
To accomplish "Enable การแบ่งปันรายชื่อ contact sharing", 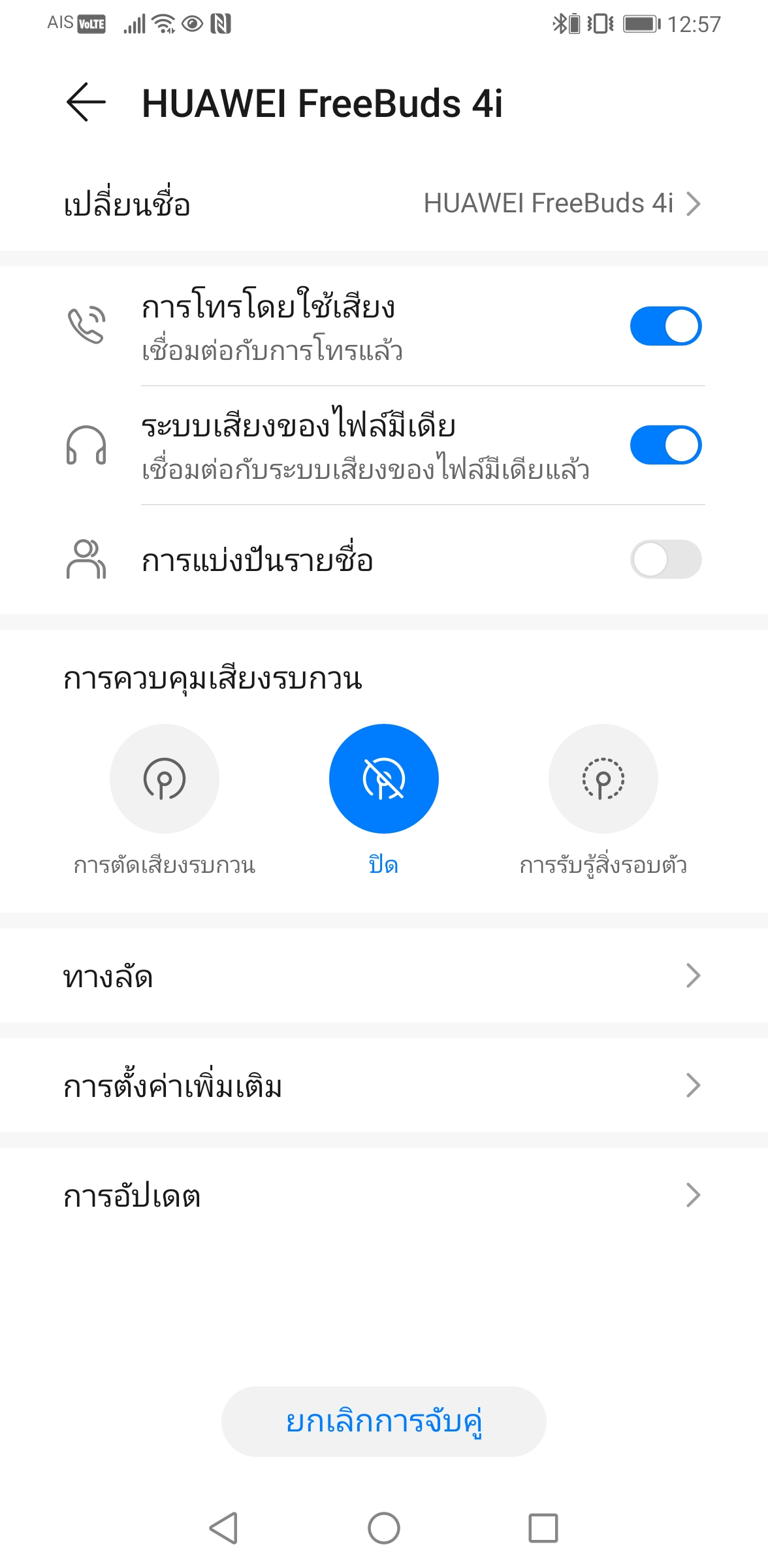I will [x=665, y=559].
